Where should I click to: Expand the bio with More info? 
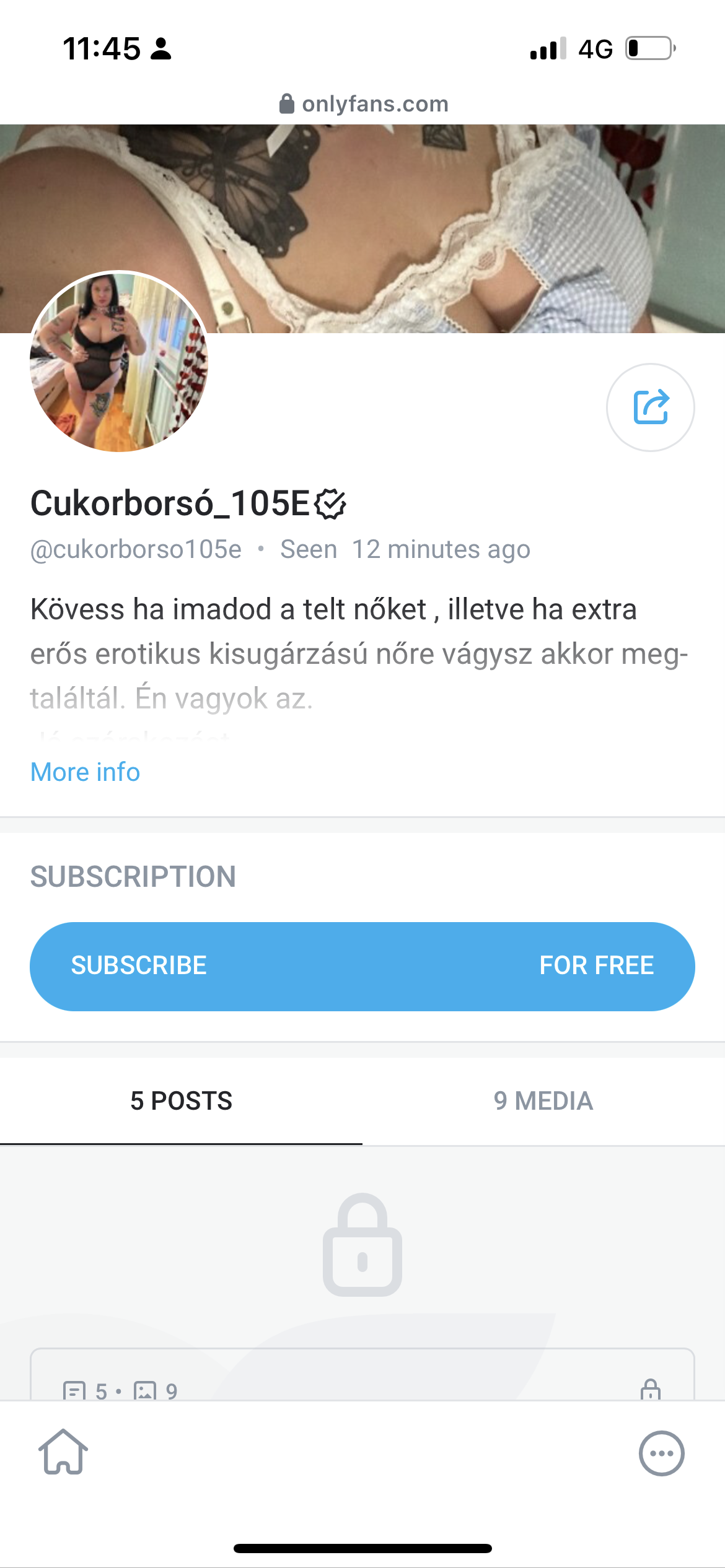pos(86,772)
